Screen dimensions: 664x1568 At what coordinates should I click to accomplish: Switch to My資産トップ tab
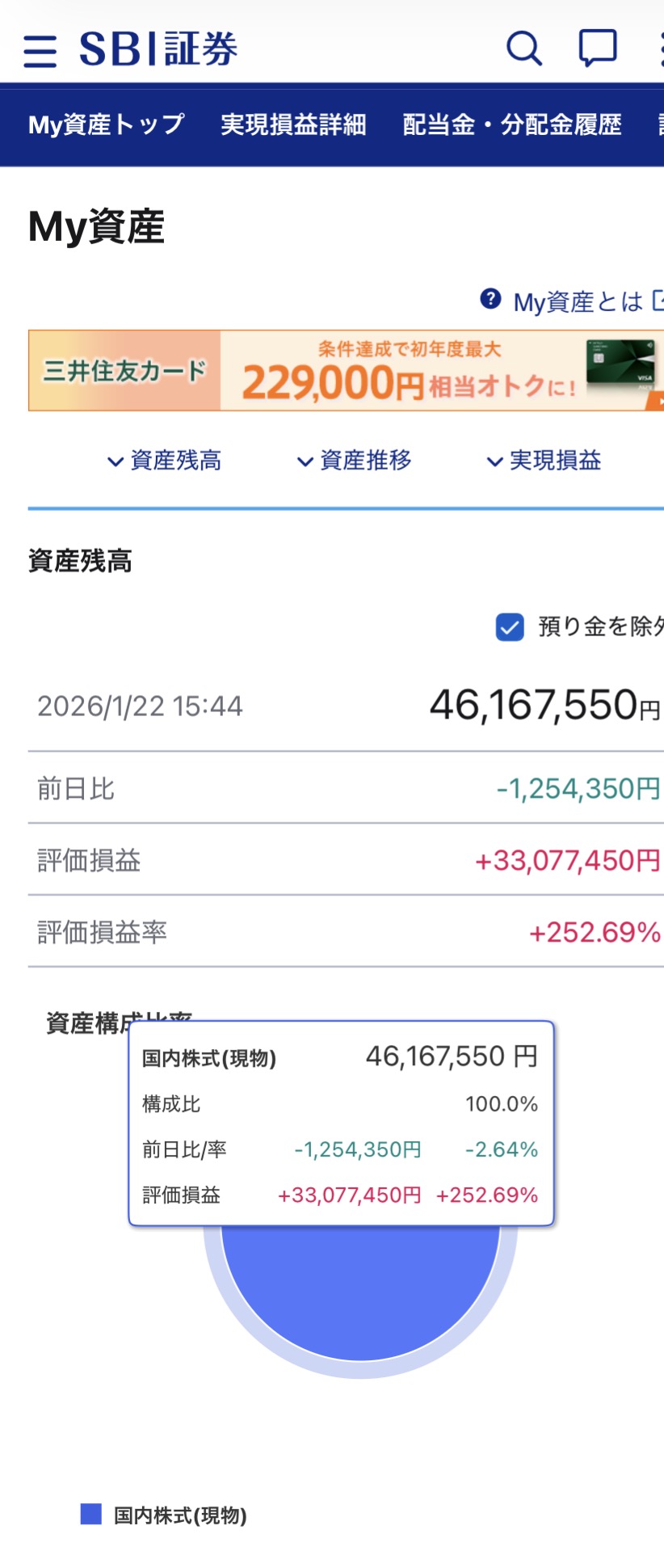pos(107,124)
